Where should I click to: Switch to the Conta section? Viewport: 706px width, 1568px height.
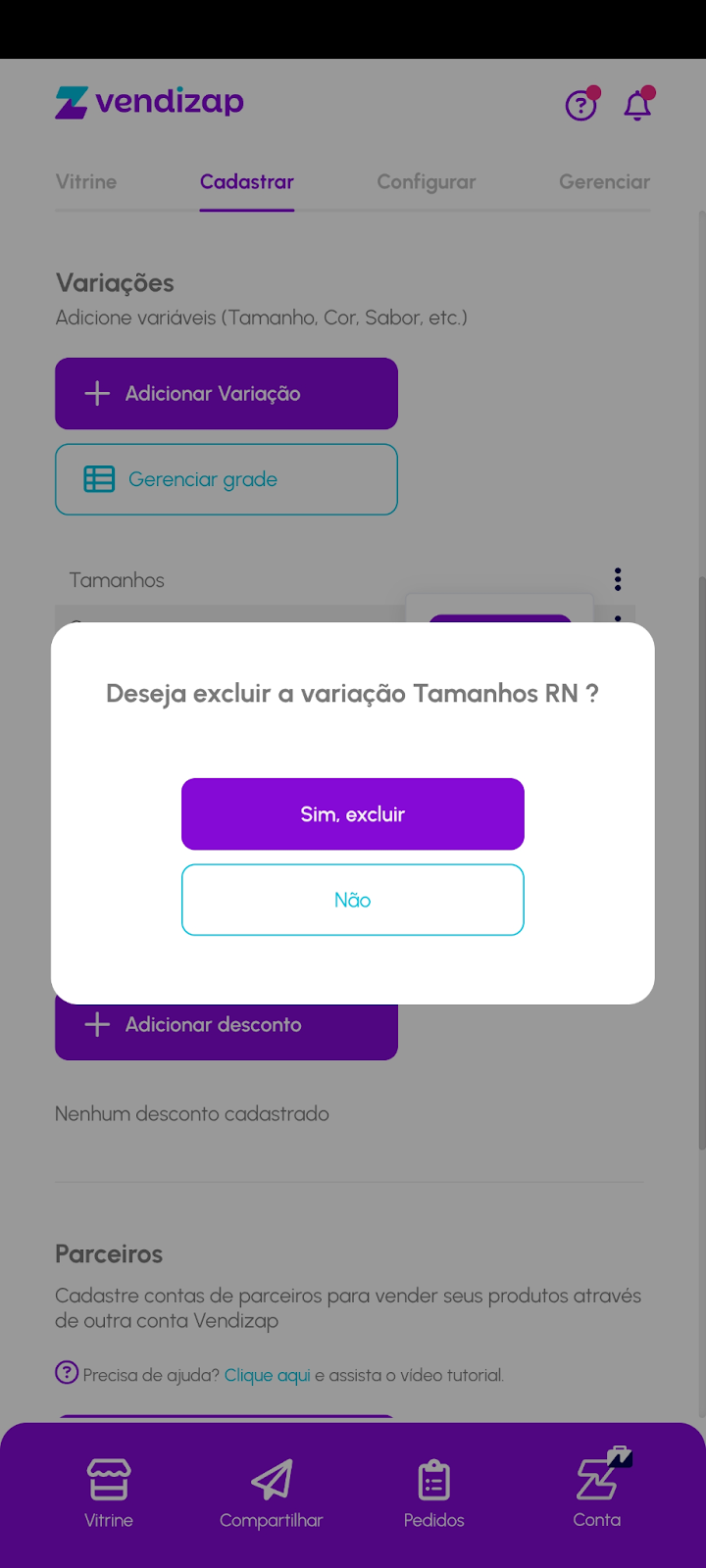597,1494
